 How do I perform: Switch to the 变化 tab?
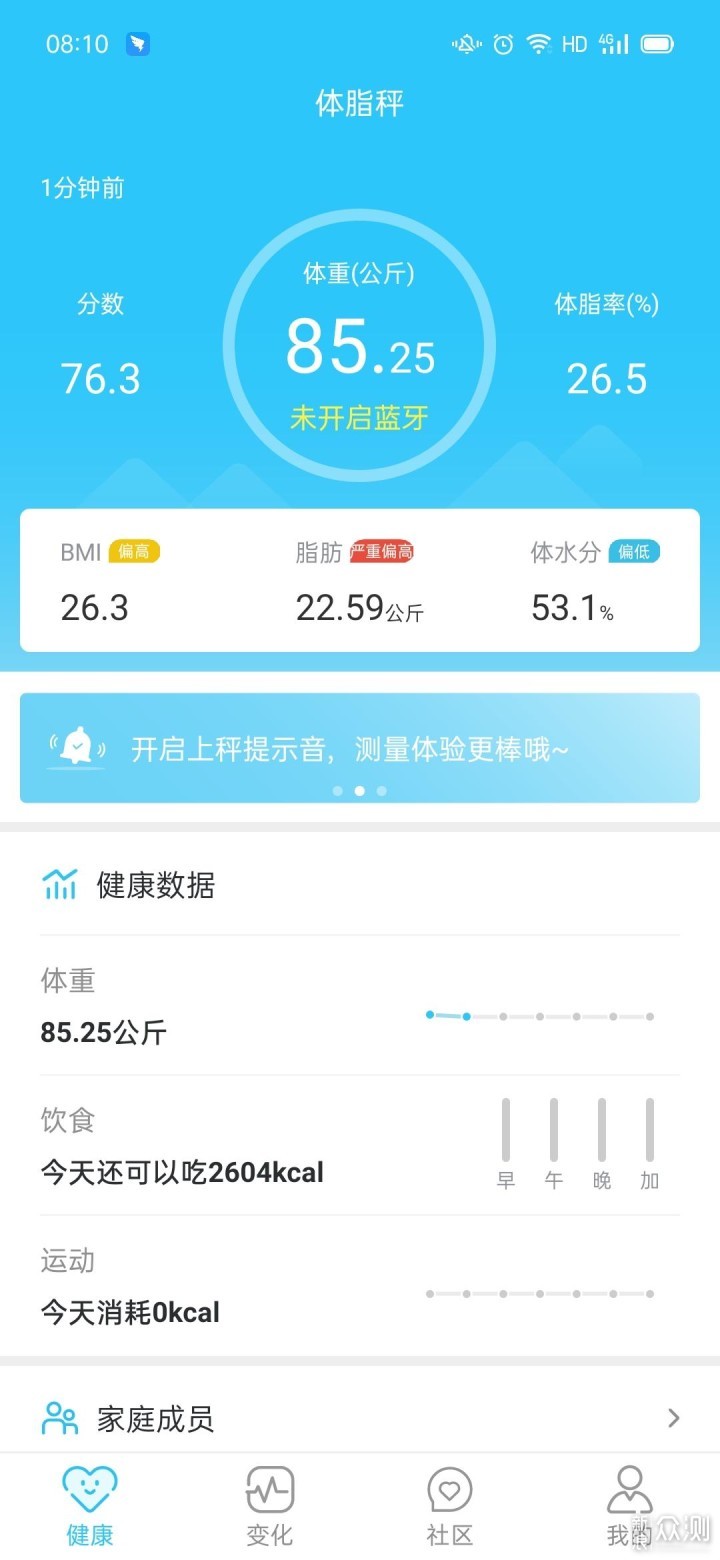click(x=270, y=1506)
